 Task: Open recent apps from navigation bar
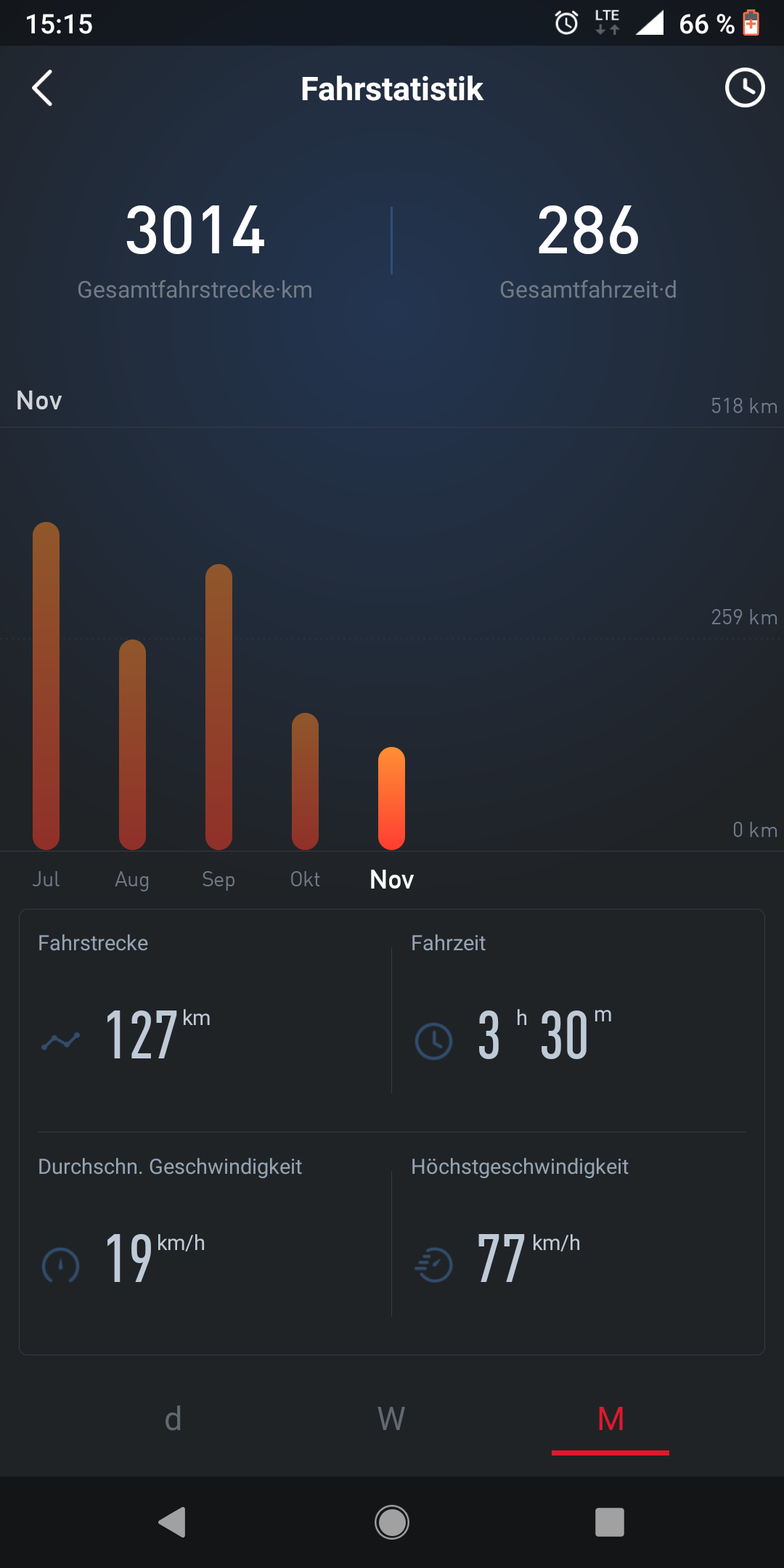610,1522
